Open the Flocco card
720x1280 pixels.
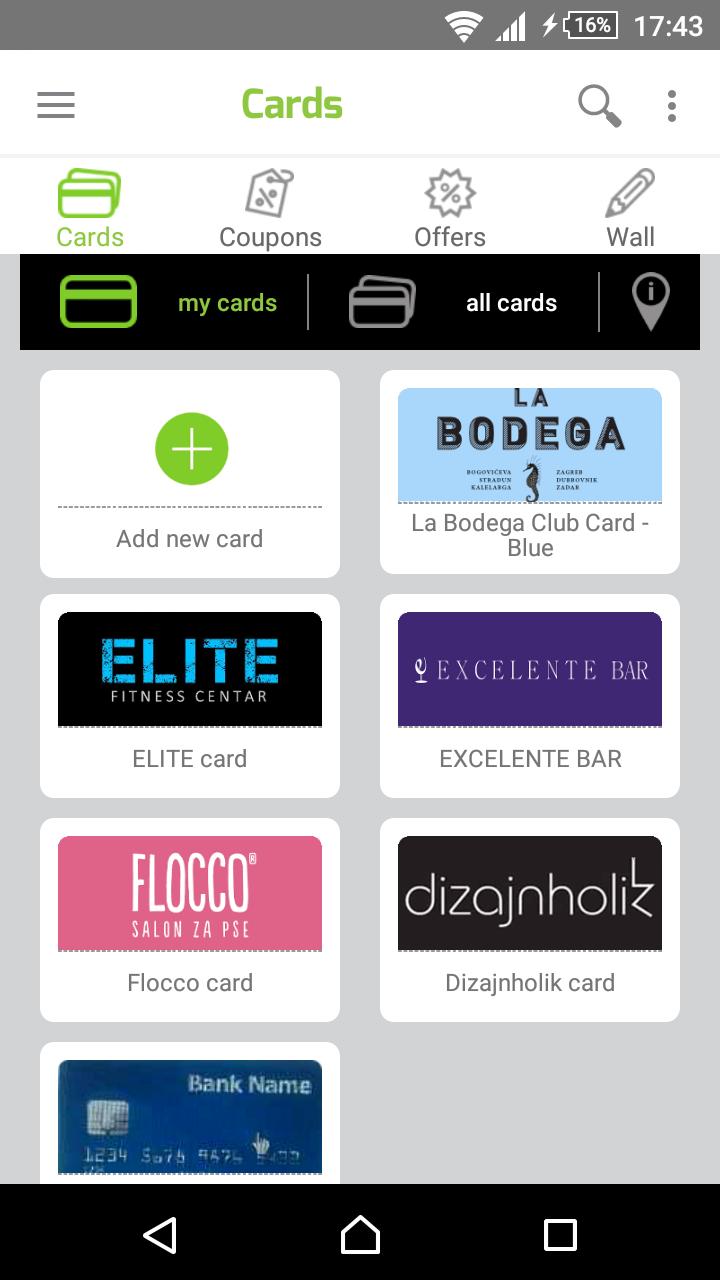click(190, 919)
